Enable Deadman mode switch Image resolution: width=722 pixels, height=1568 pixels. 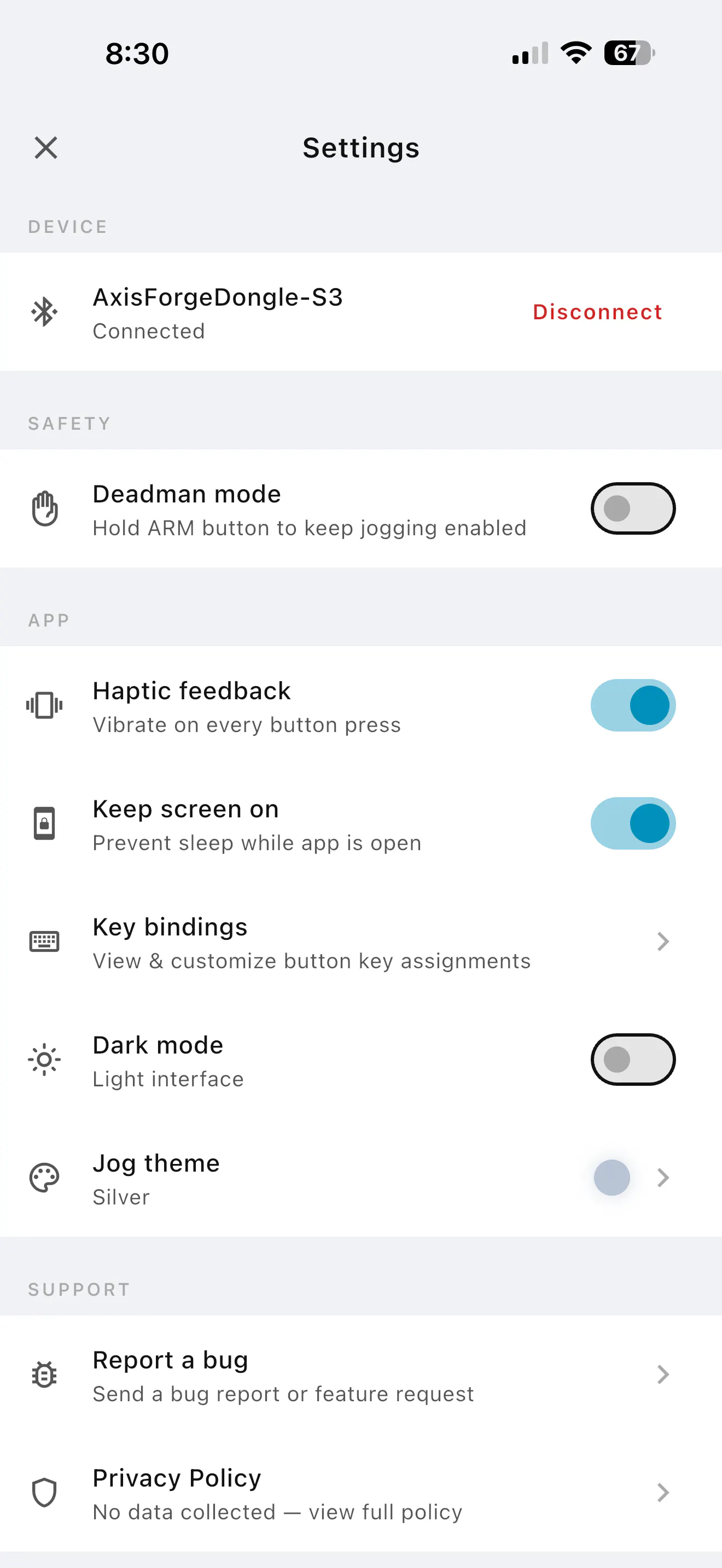pos(633,508)
